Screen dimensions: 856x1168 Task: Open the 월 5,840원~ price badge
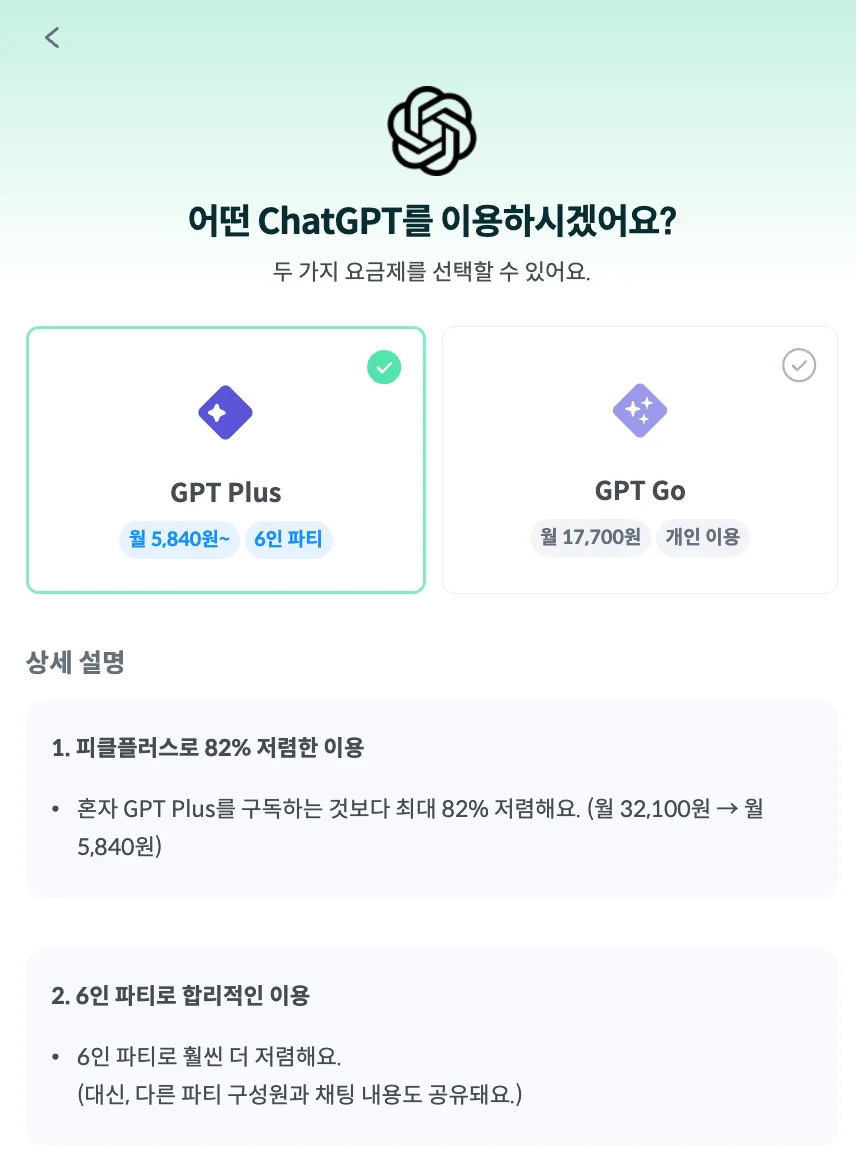click(x=178, y=537)
